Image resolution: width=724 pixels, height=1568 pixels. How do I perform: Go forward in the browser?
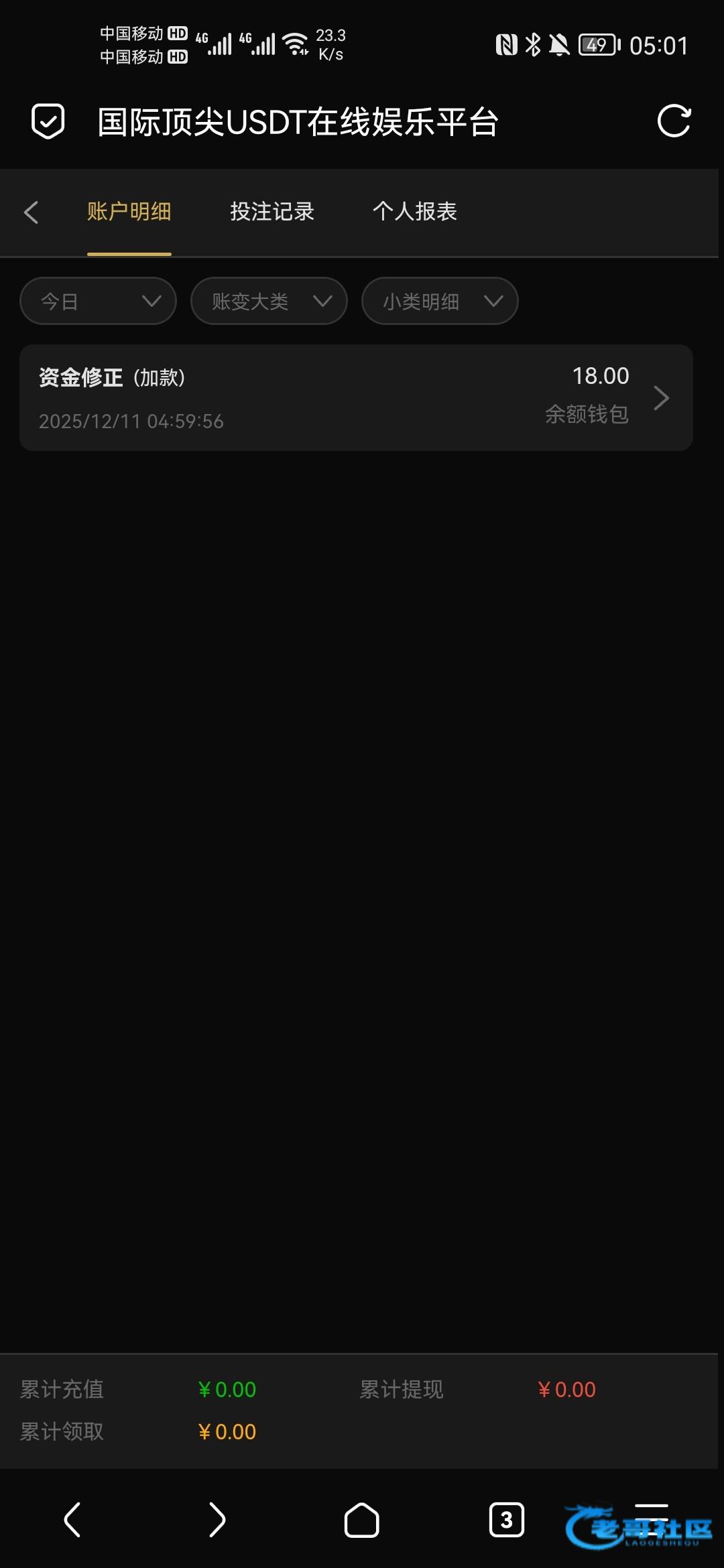217,1519
